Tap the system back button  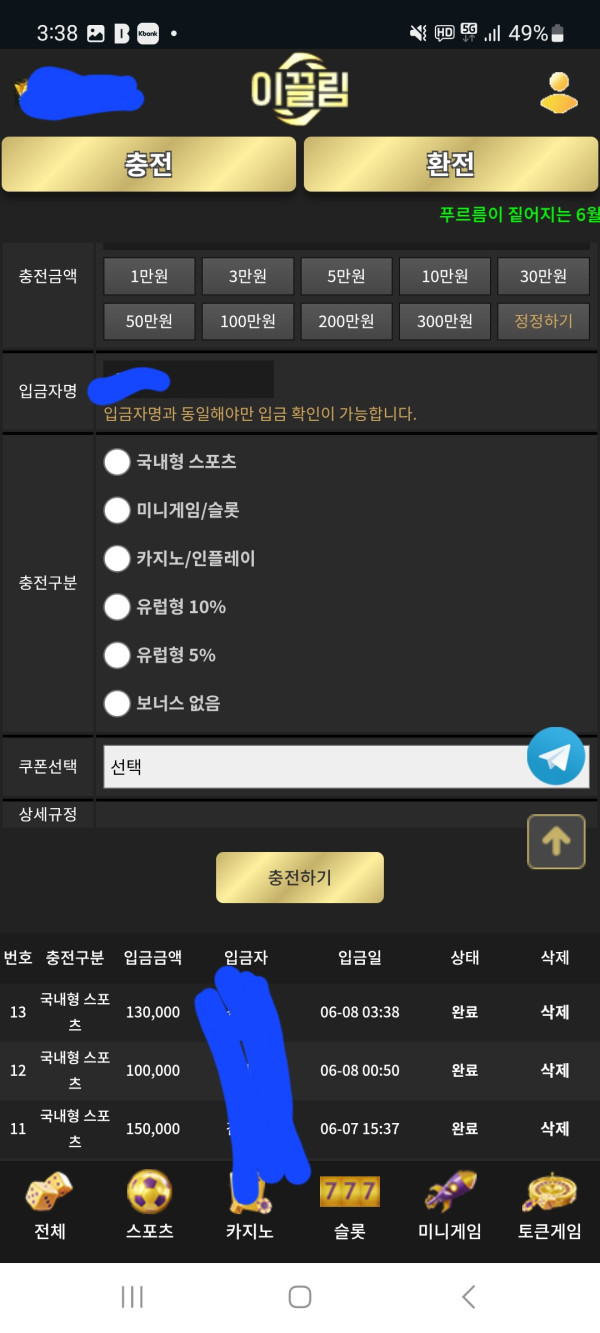coord(468,1297)
